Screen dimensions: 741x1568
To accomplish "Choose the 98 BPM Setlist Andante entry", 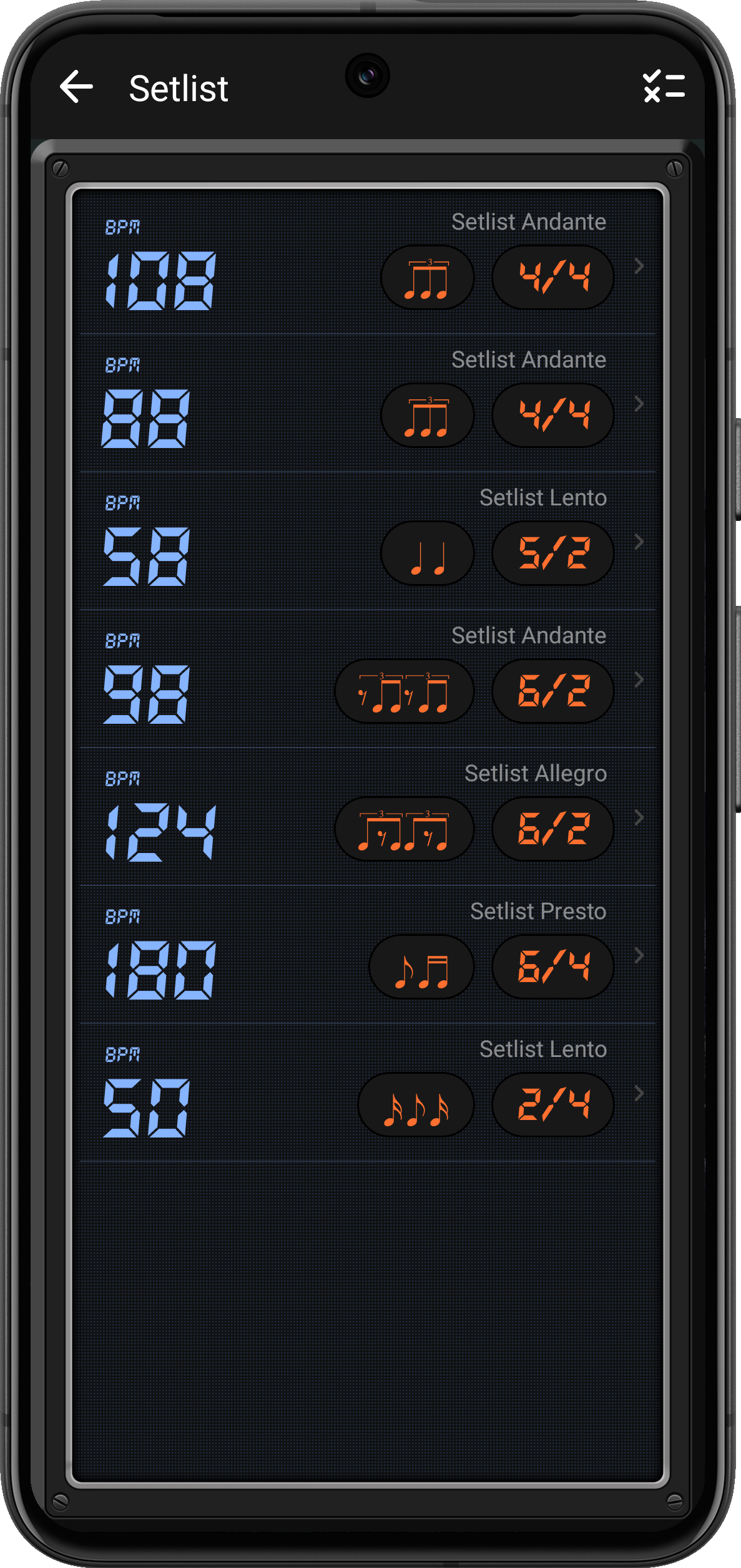I will (368, 679).
